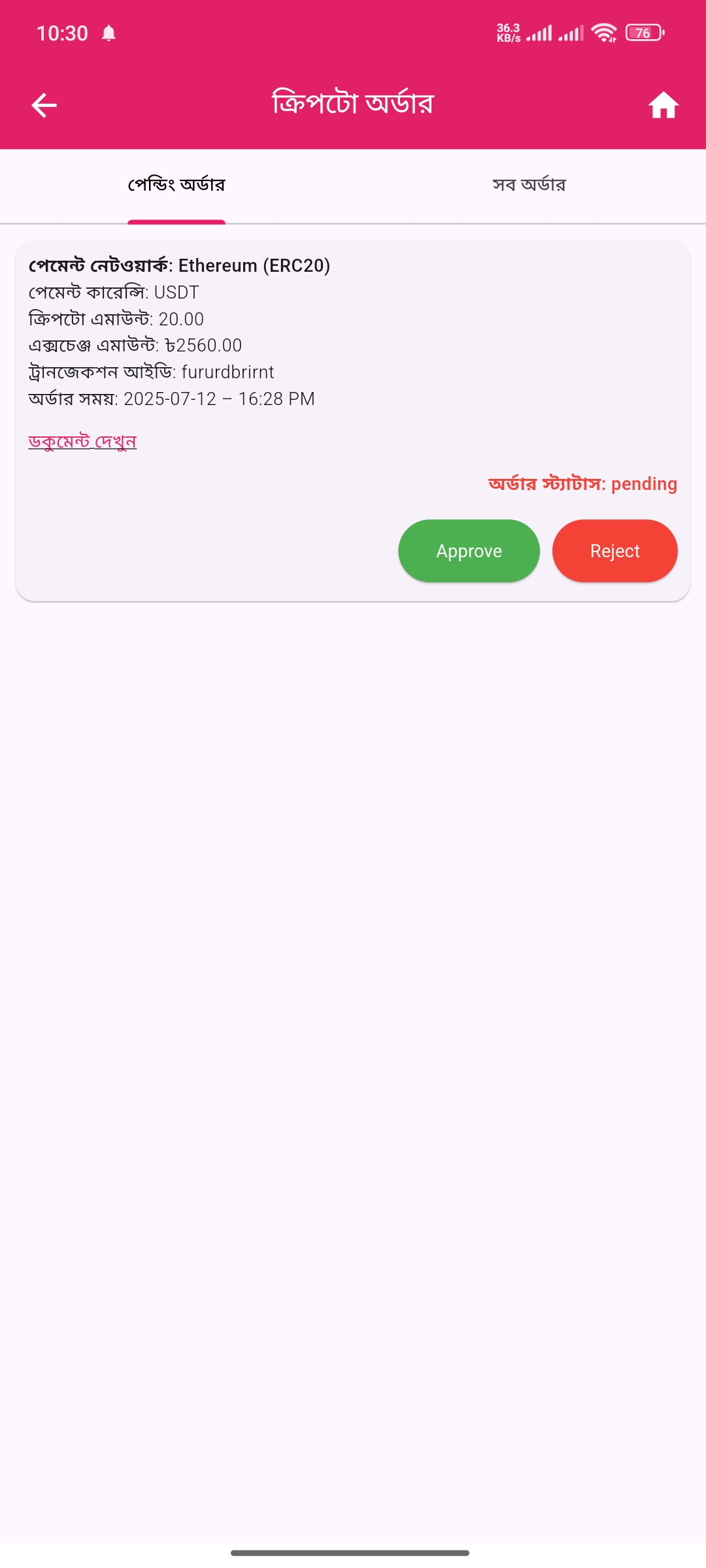Select the পেন্ডিং অর্ডার tab
Screen dimensions: 706x1568
tap(176, 186)
